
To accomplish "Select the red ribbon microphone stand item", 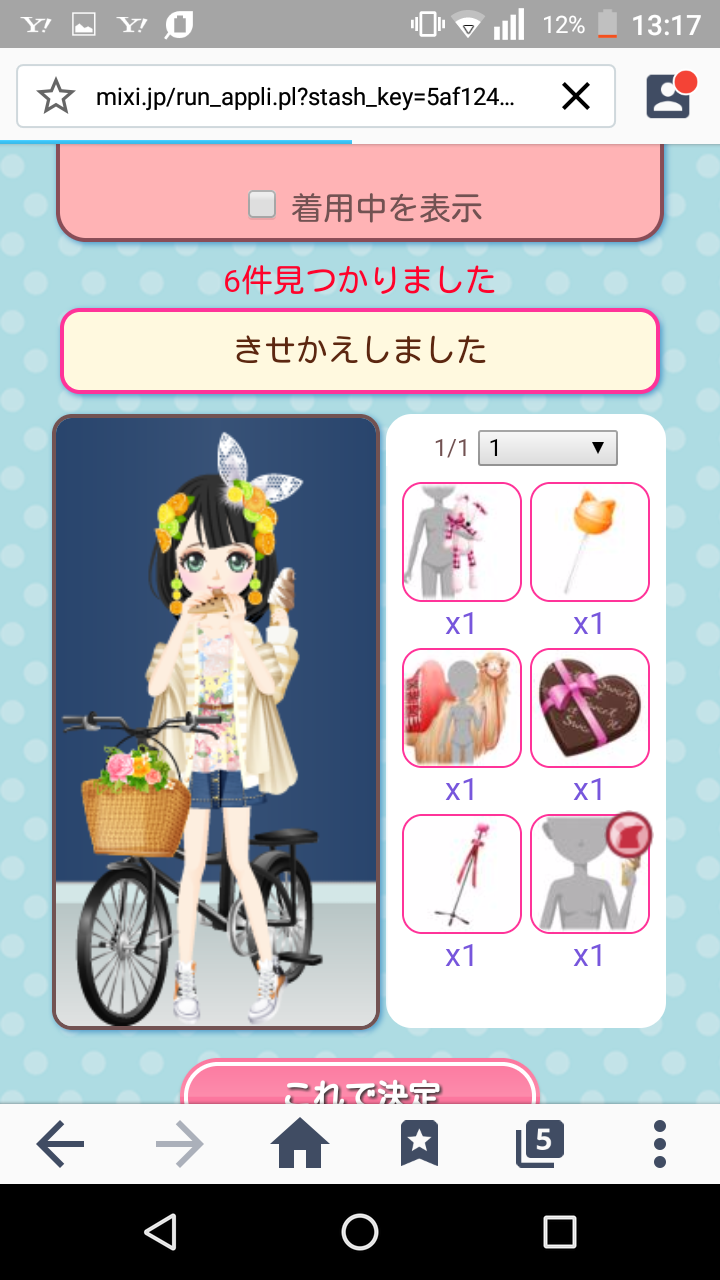I will 461,874.
